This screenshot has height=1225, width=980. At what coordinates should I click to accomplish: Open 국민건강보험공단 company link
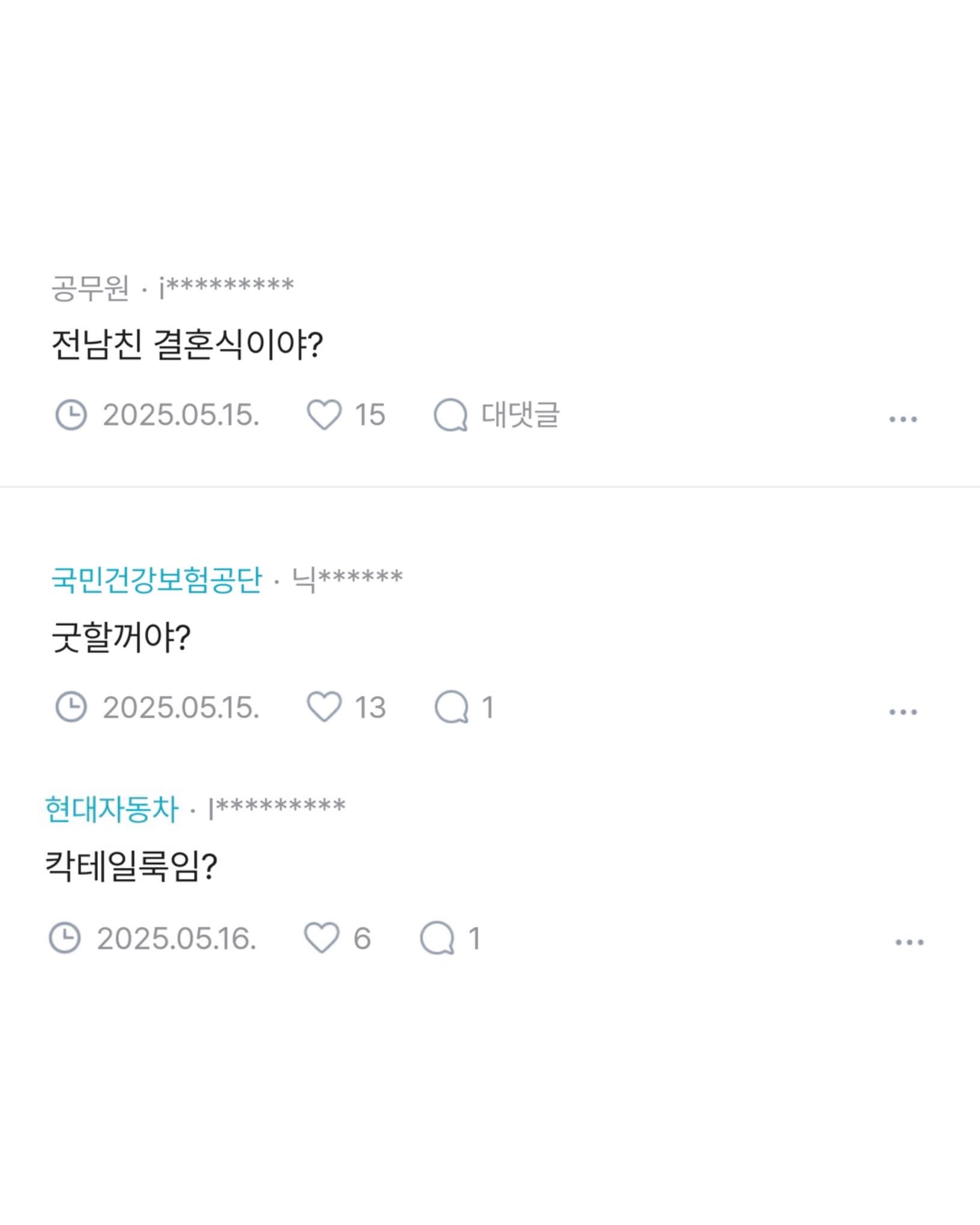coord(157,580)
